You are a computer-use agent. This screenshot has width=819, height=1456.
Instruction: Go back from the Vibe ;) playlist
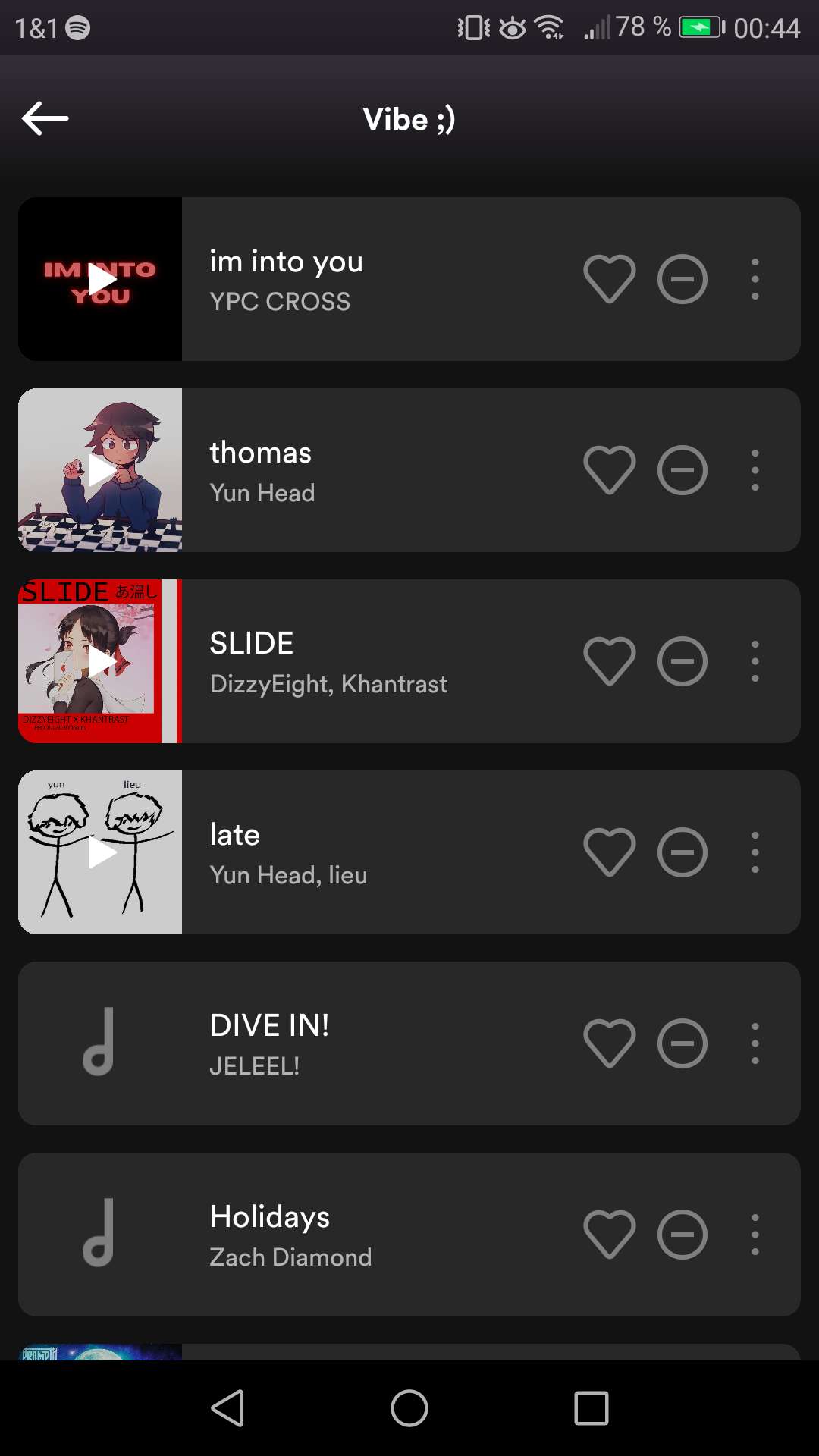(45, 119)
